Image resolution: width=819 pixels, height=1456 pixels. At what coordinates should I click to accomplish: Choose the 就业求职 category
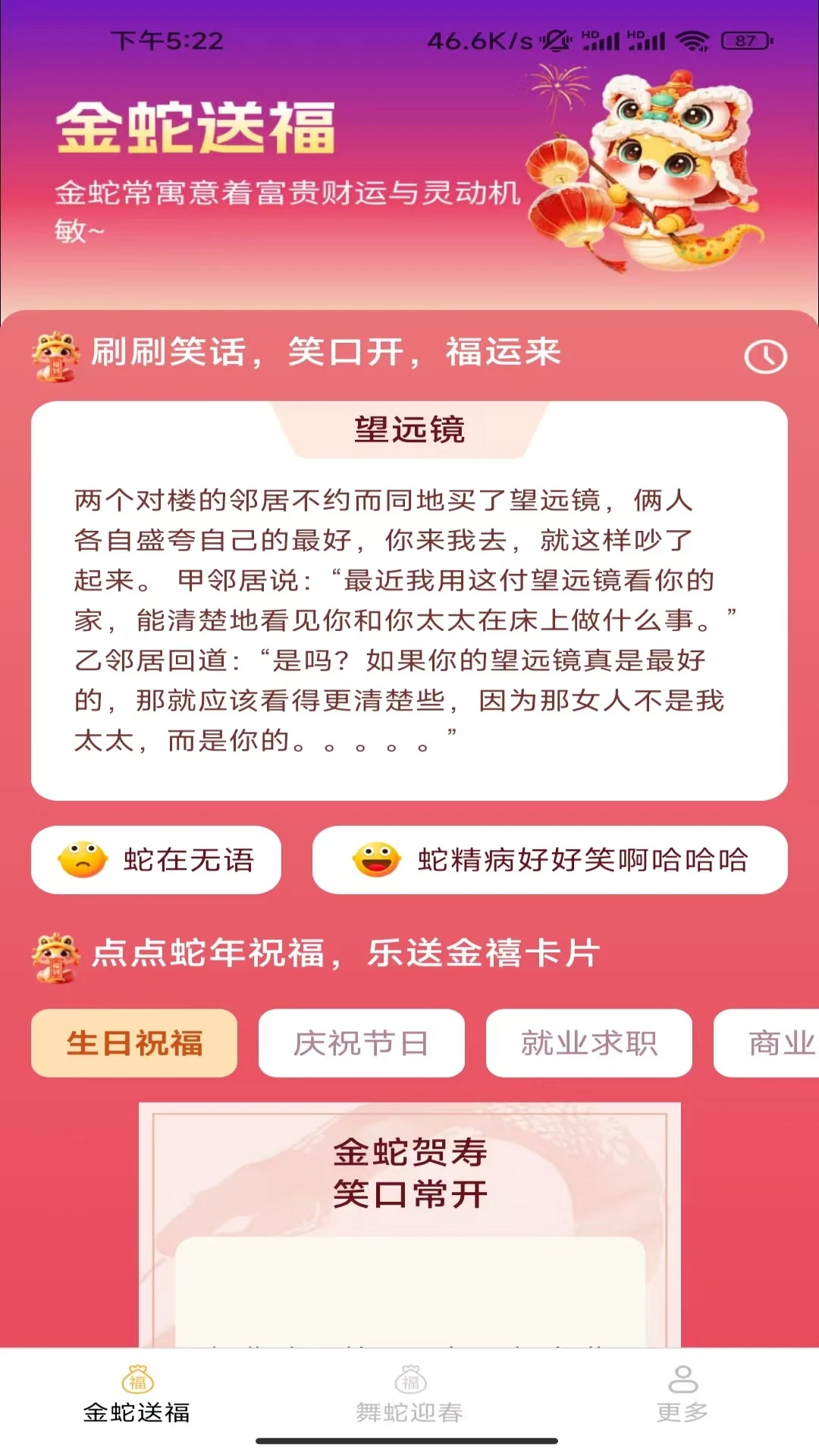tap(588, 1043)
